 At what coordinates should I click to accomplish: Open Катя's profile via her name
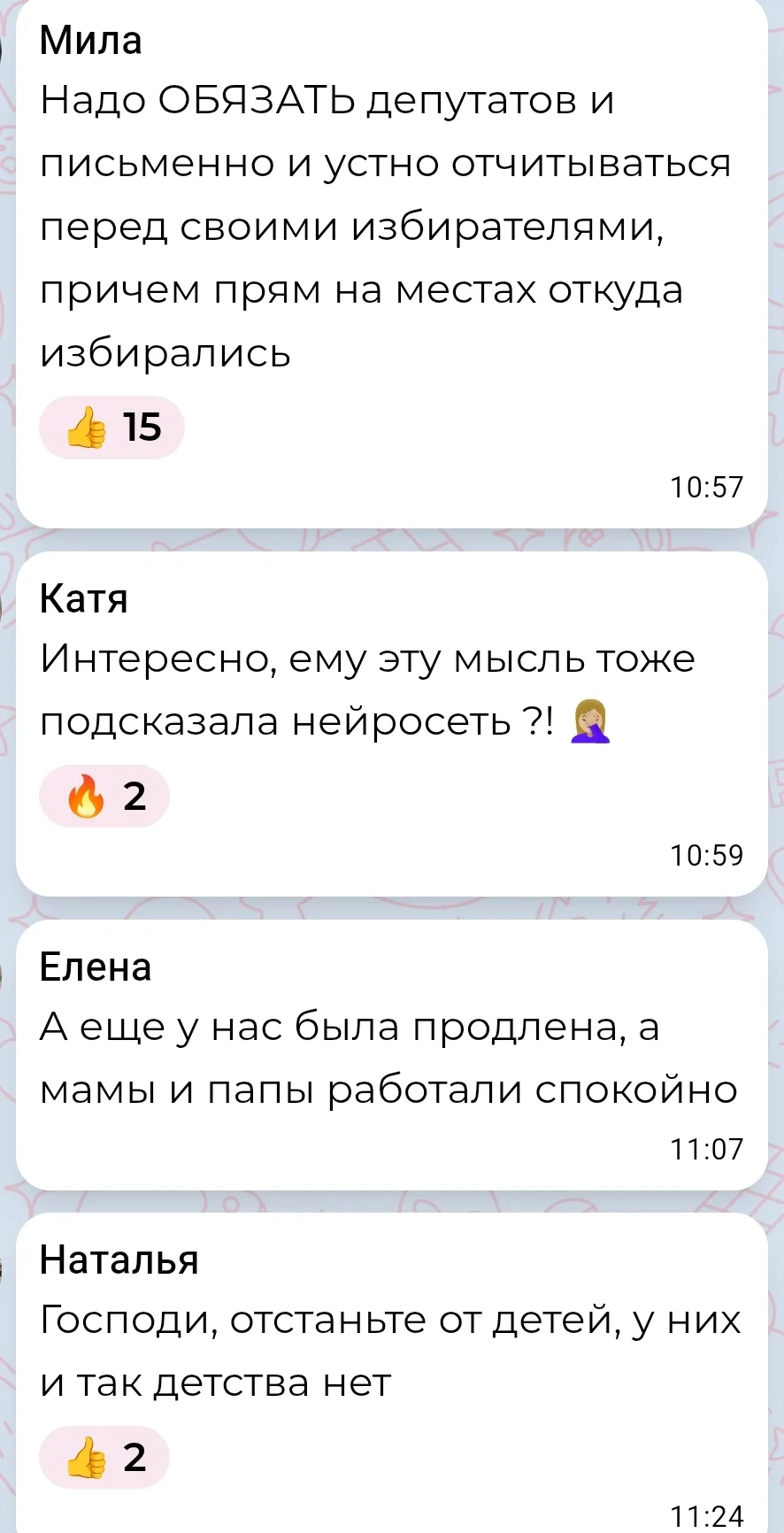pos(84,599)
